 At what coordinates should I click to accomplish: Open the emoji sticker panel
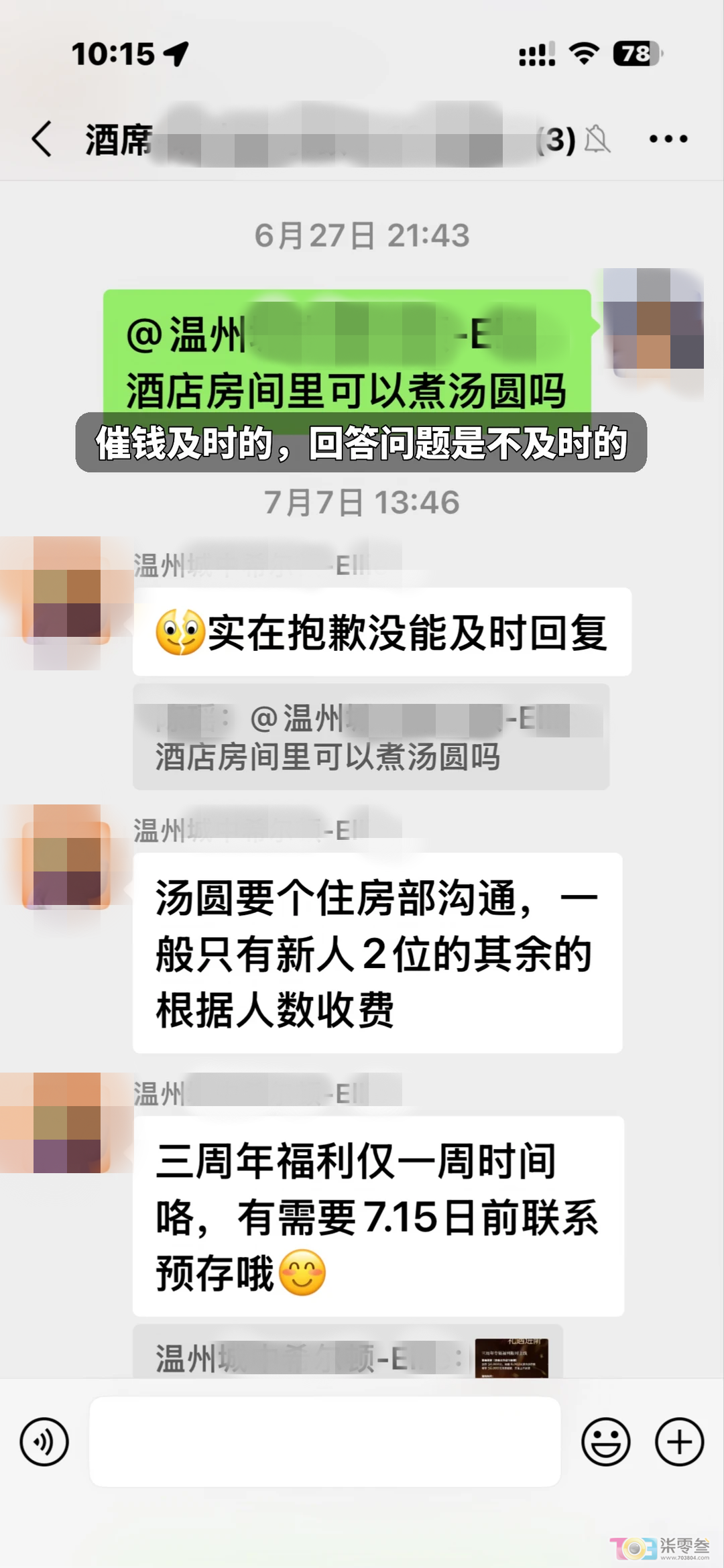[605, 1441]
